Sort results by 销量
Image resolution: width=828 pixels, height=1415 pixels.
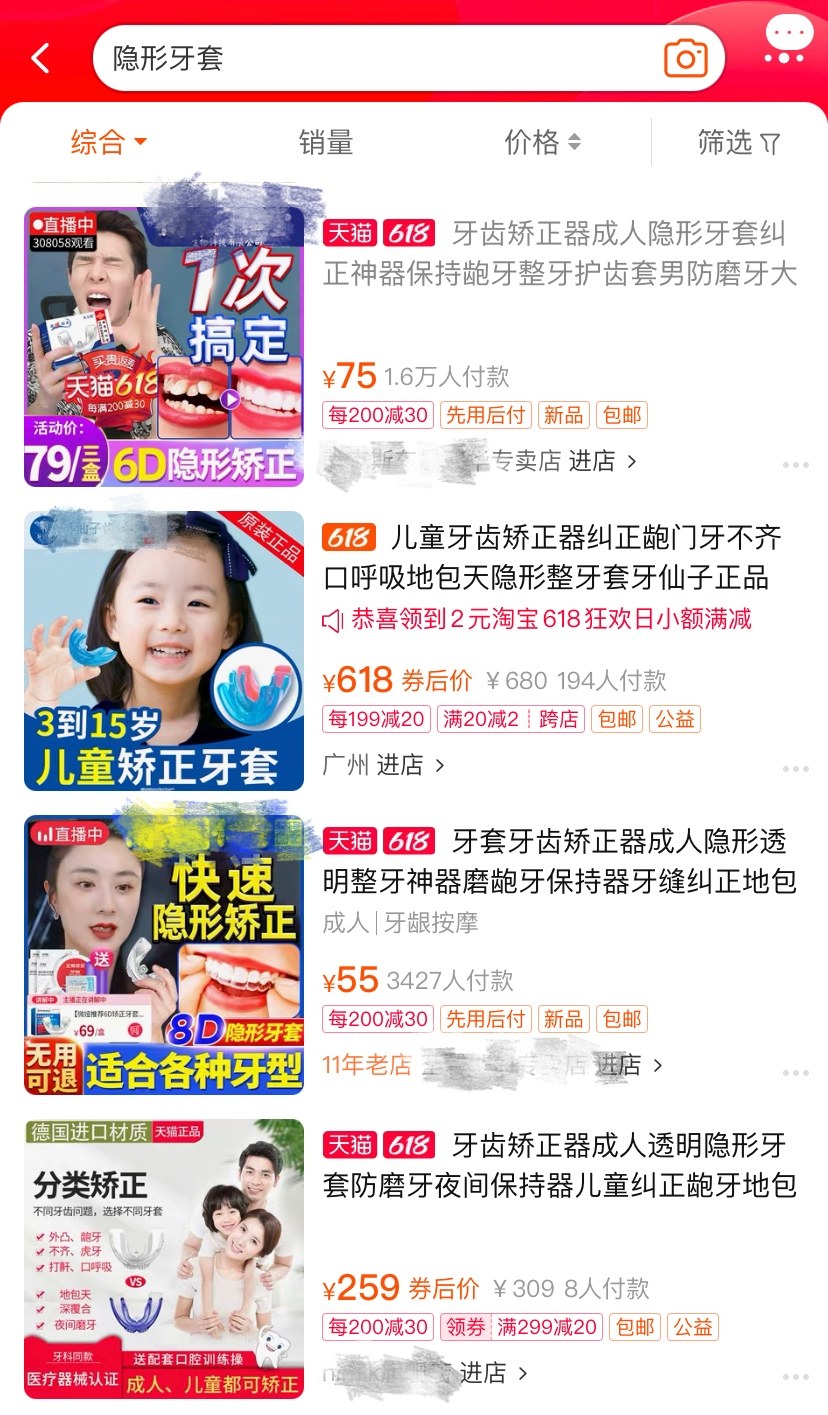tap(326, 142)
